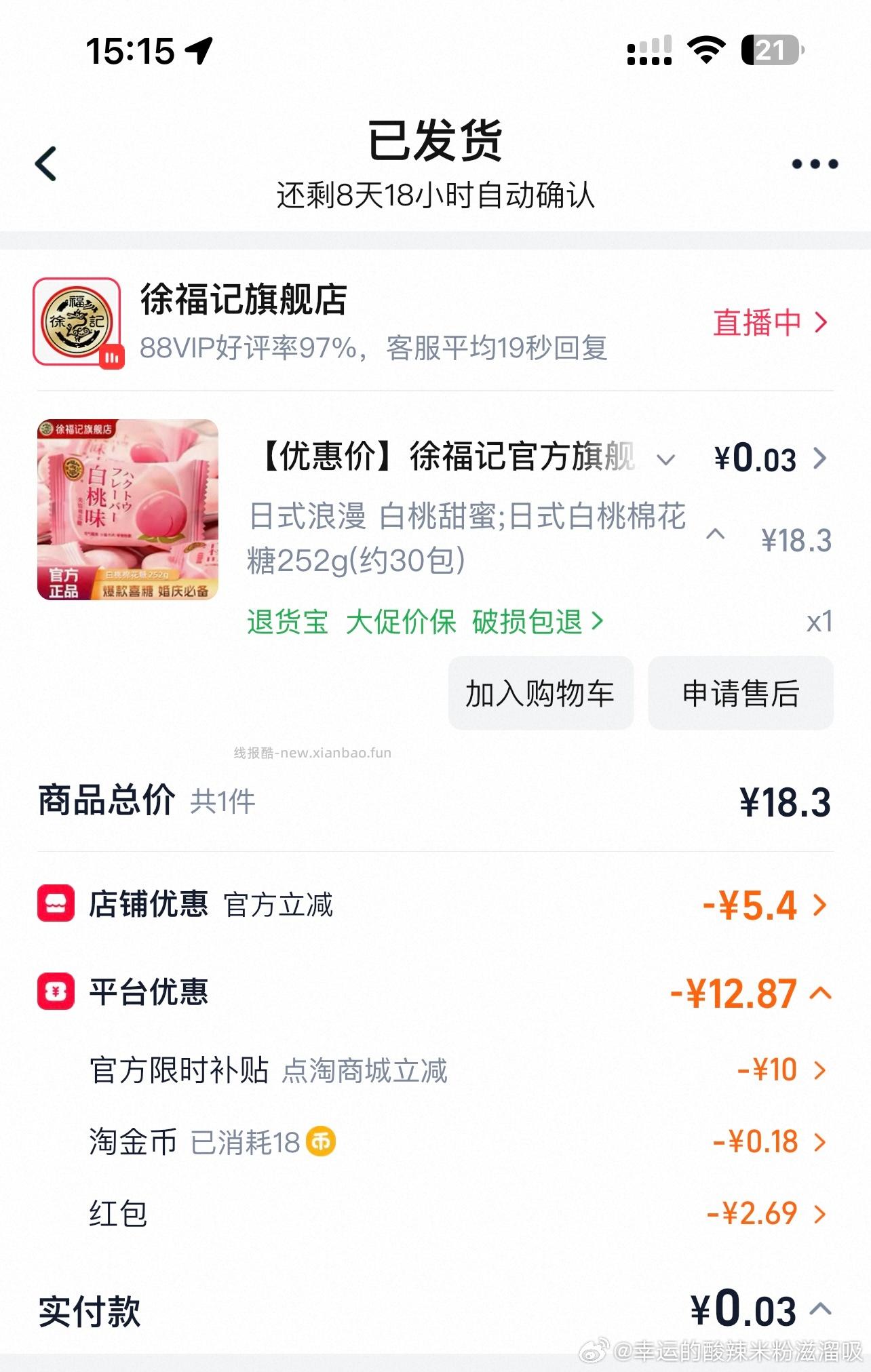Screen dimensions: 871x1372
Task: Click the back arrow at top left
Action: coord(45,163)
